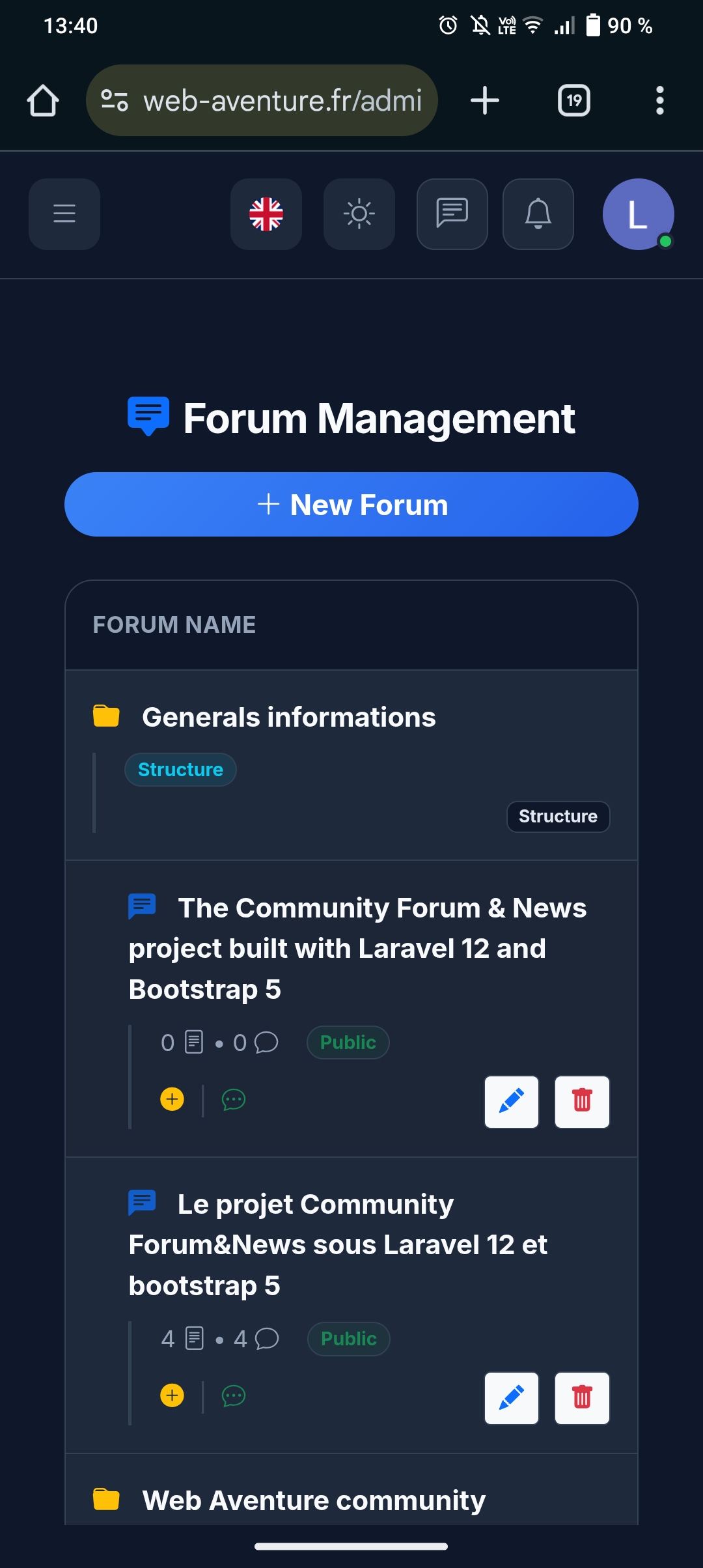Tap green chat icon under The Community Forum & News
Screen dimensions: 703x1568
tap(234, 1100)
